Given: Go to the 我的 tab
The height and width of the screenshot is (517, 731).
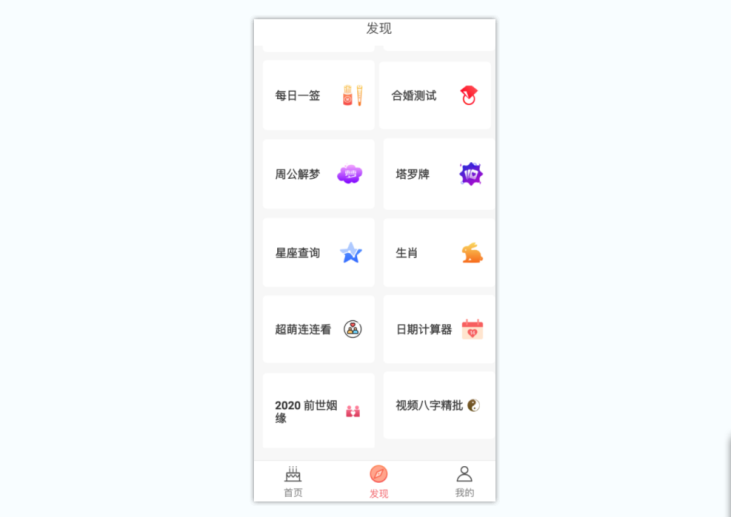Looking at the screenshot, I should [x=464, y=481].
